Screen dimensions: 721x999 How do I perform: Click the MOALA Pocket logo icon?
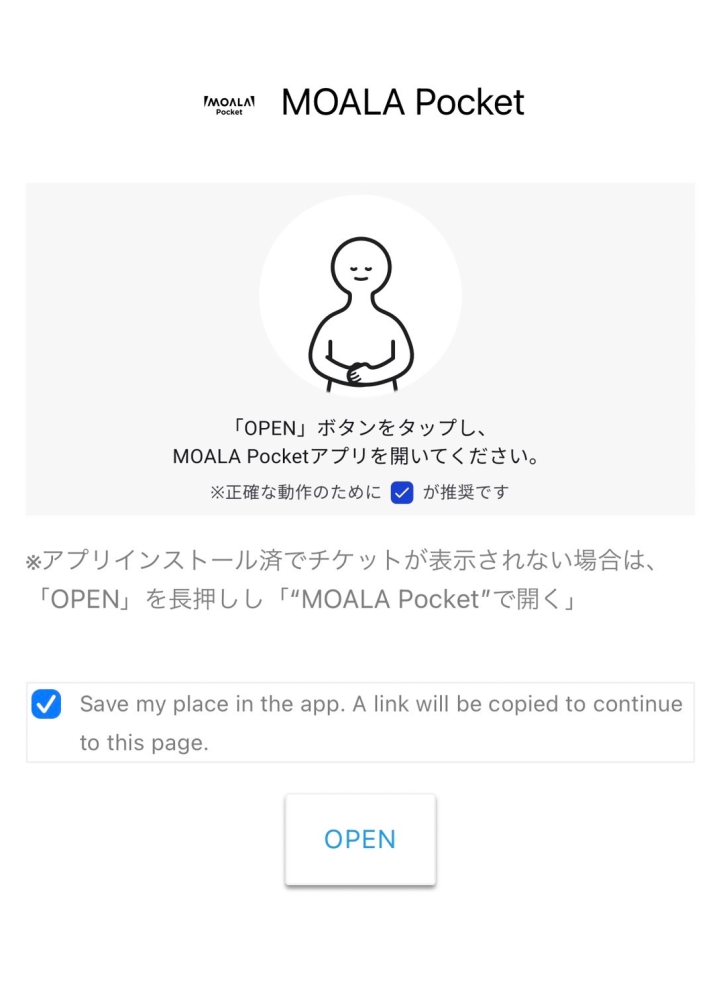pos(228,103)
